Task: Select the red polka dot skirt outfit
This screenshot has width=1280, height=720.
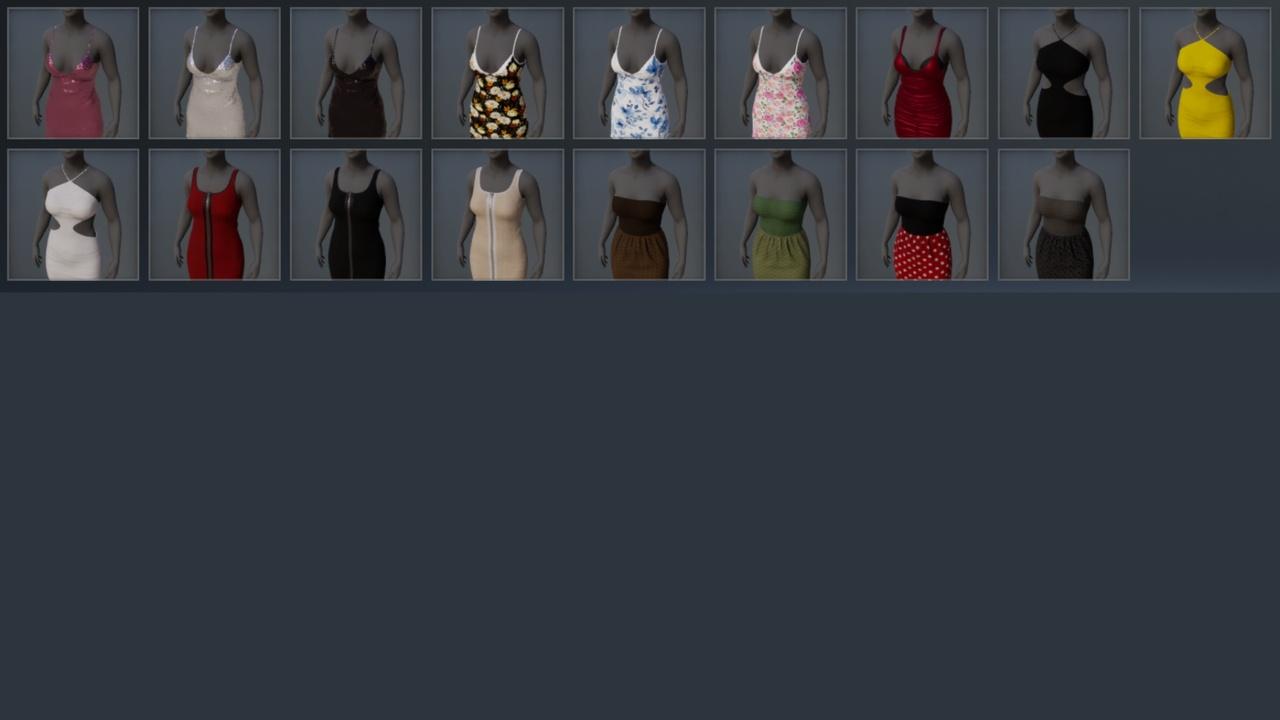Action: coord(922,215)
